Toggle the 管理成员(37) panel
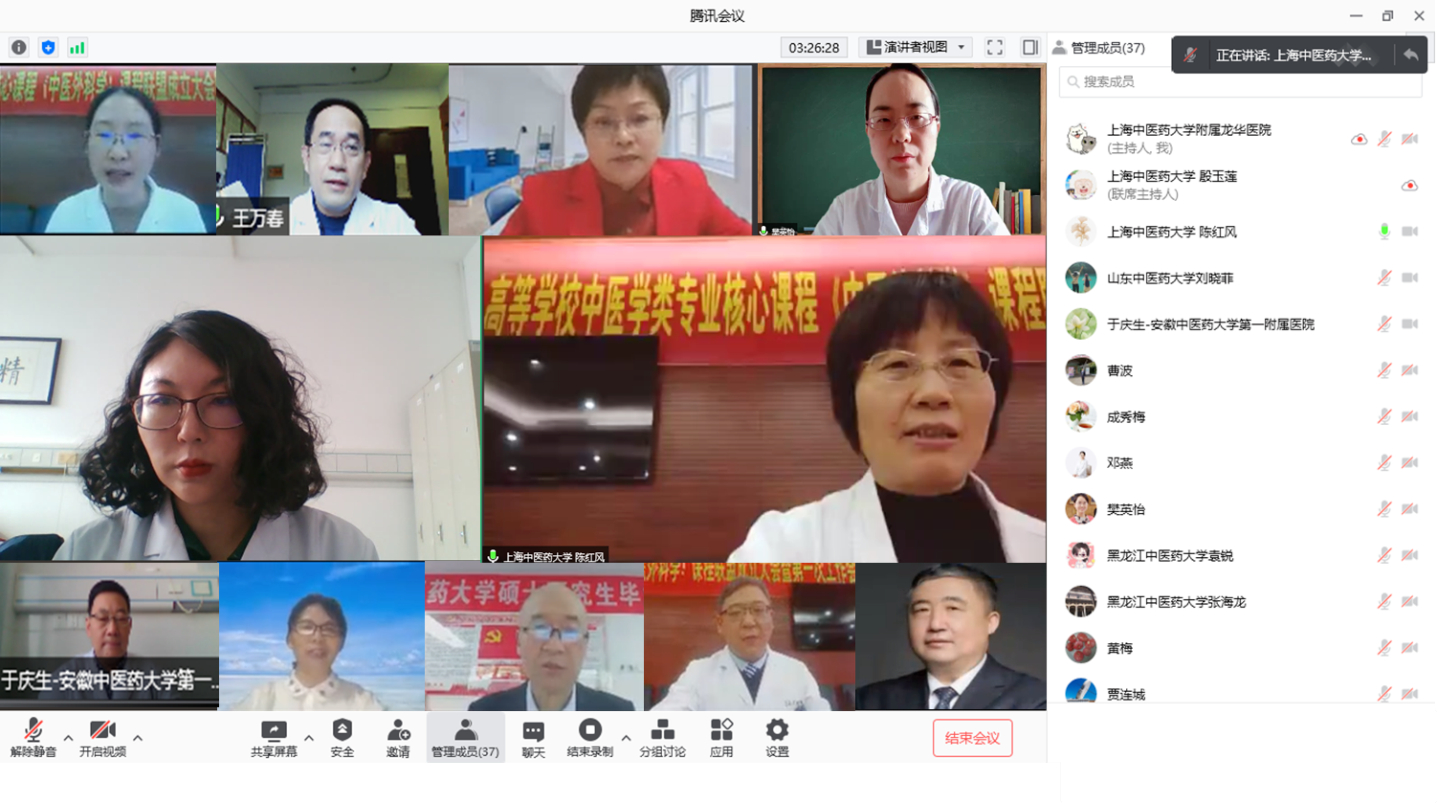This screenshot has width=1437, height=803. (465, 737)
